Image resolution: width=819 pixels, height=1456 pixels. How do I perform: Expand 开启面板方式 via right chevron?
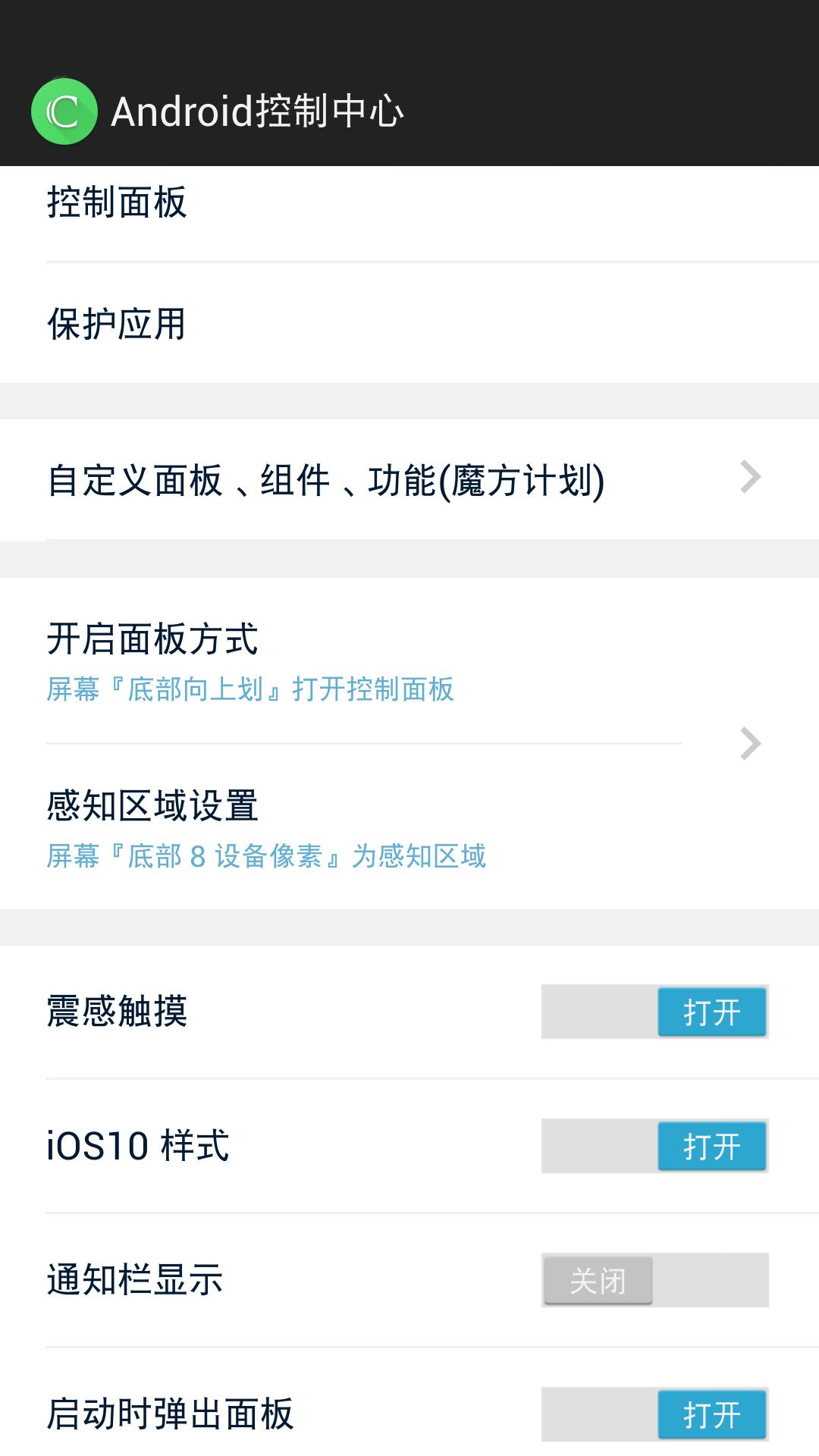coord(751,743)
